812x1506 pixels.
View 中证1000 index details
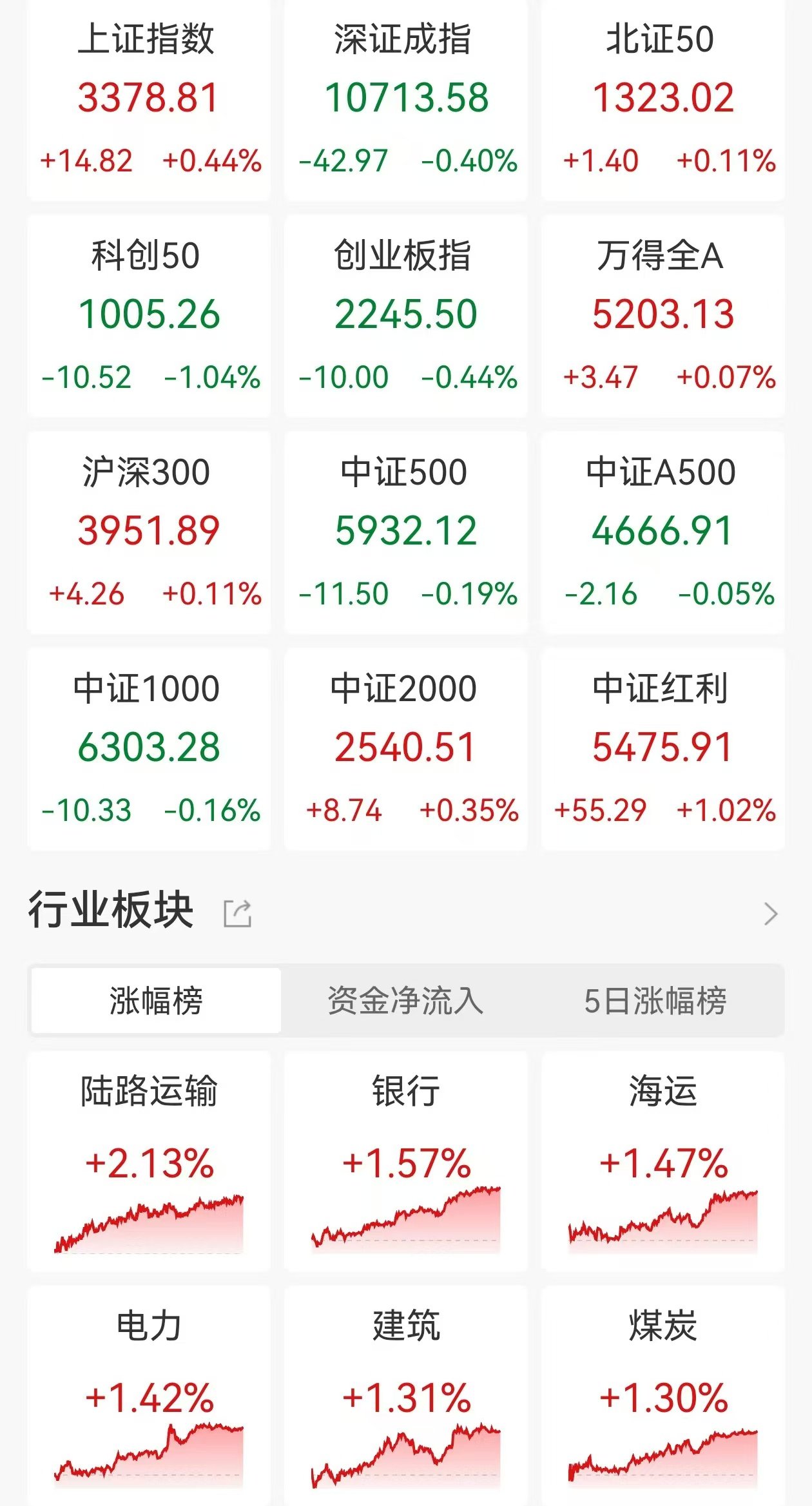click(149, 749)
